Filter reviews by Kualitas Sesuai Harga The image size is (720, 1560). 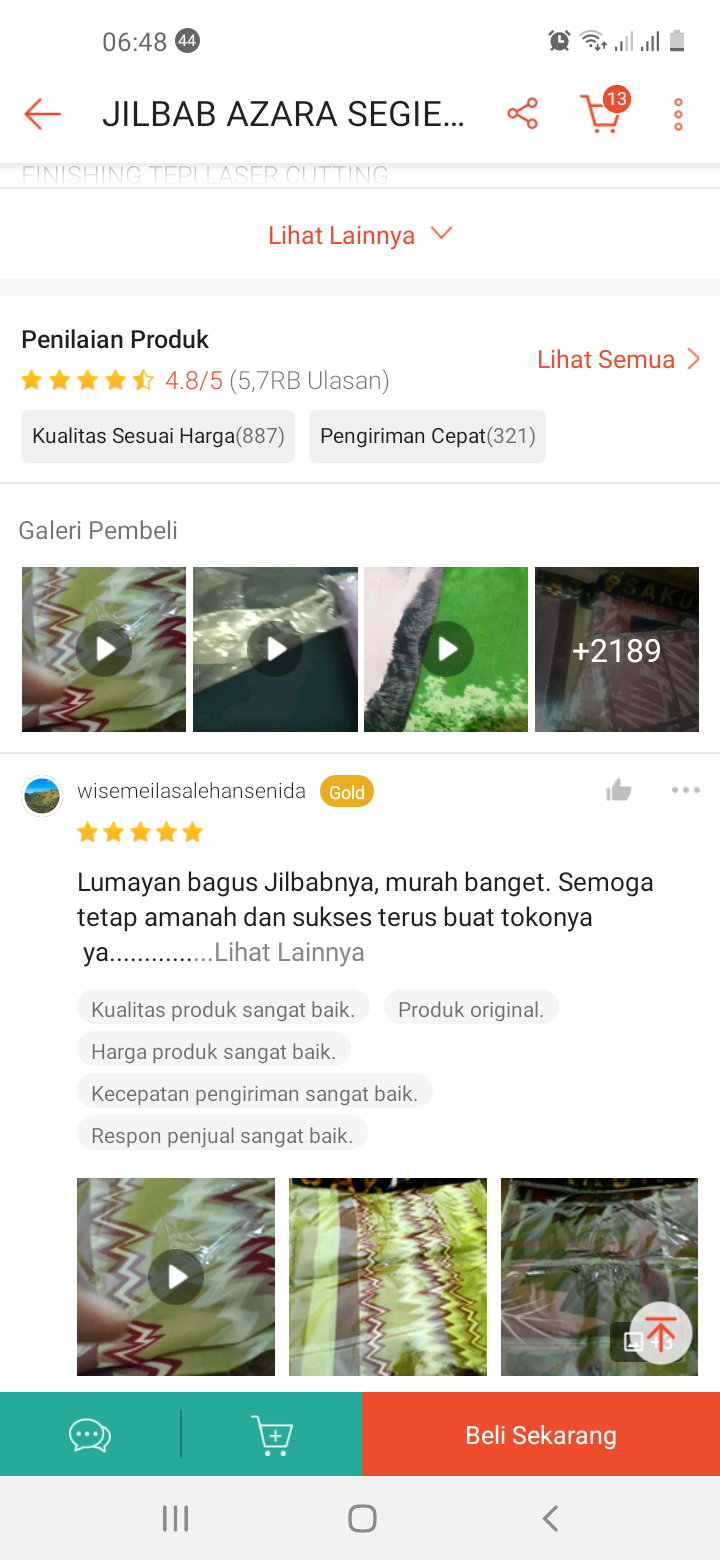pos(158,436)
